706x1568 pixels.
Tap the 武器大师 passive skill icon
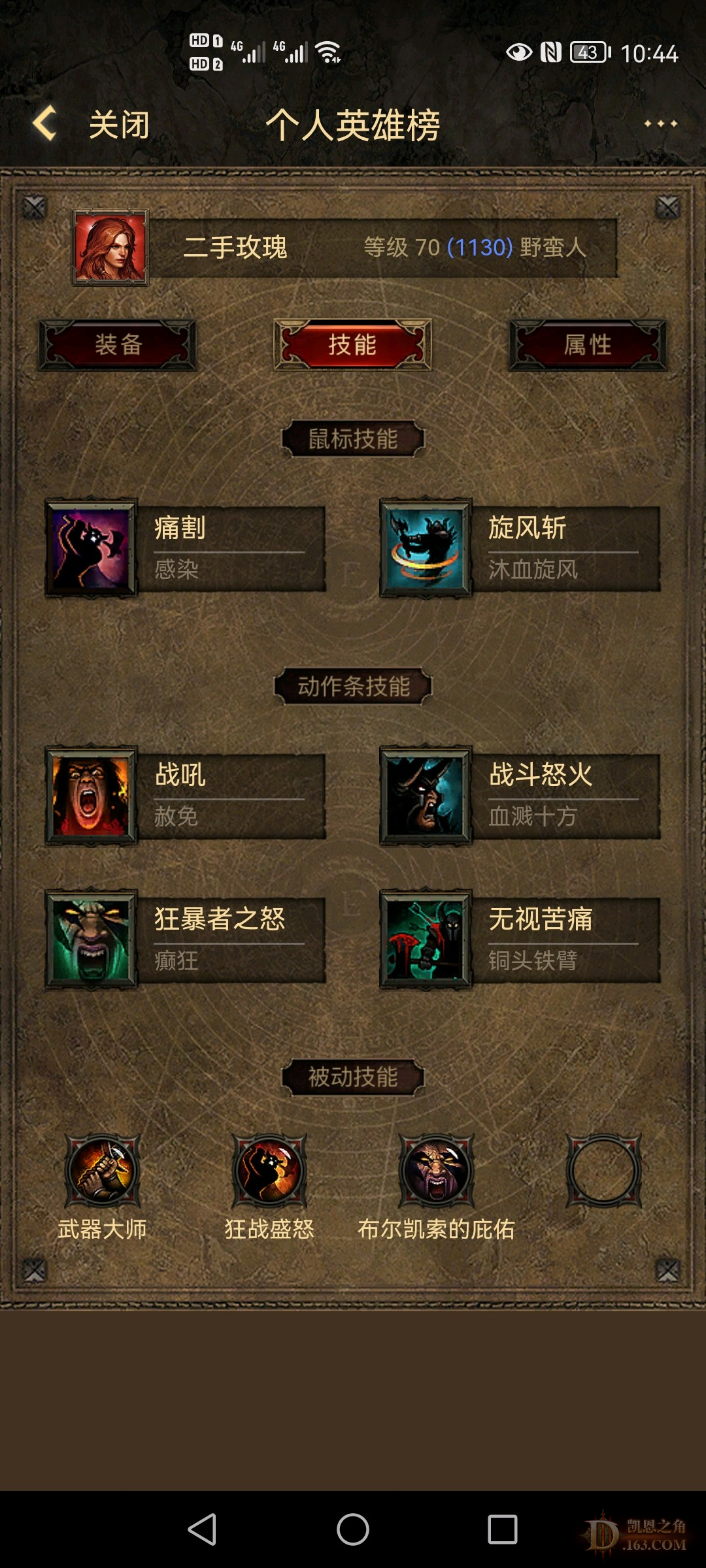point(102,1171)
